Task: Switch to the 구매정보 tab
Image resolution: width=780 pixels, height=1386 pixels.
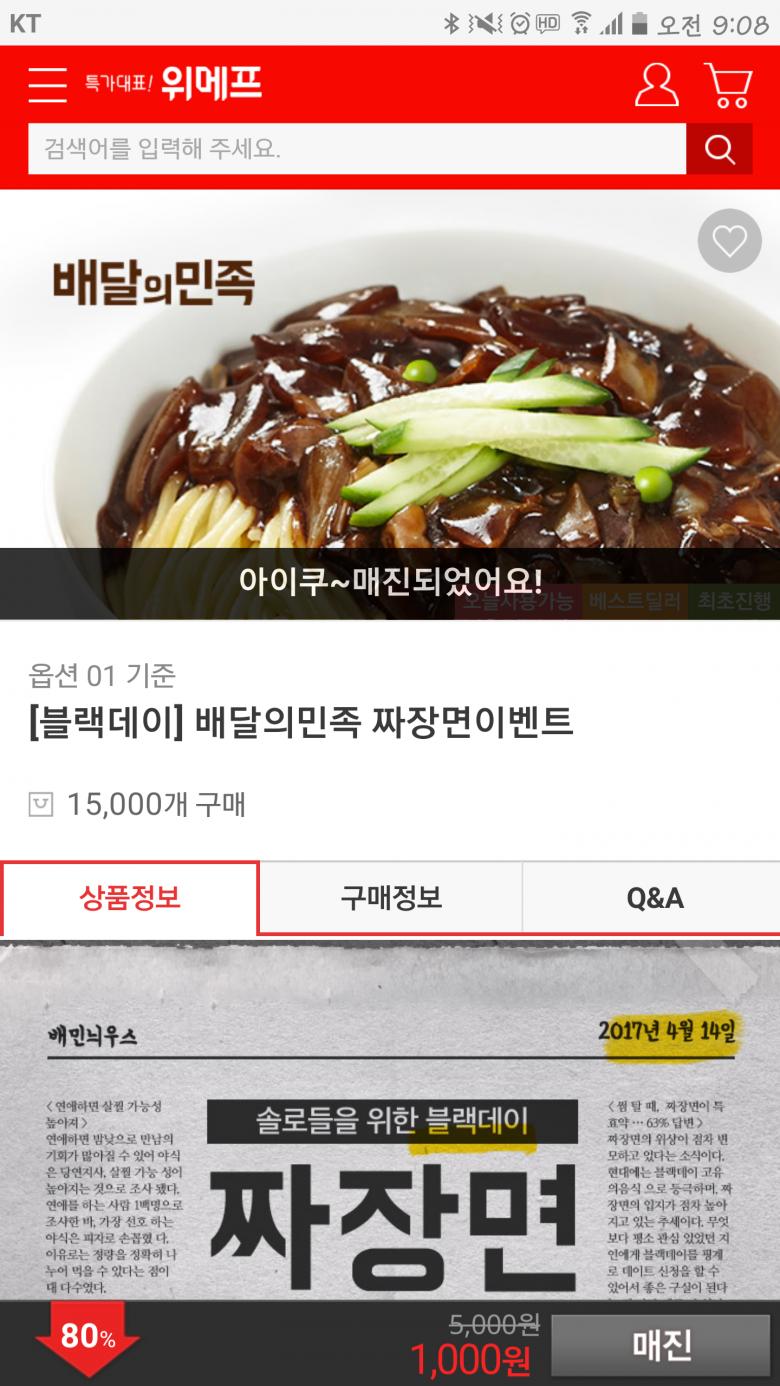Action: (391, 898)
